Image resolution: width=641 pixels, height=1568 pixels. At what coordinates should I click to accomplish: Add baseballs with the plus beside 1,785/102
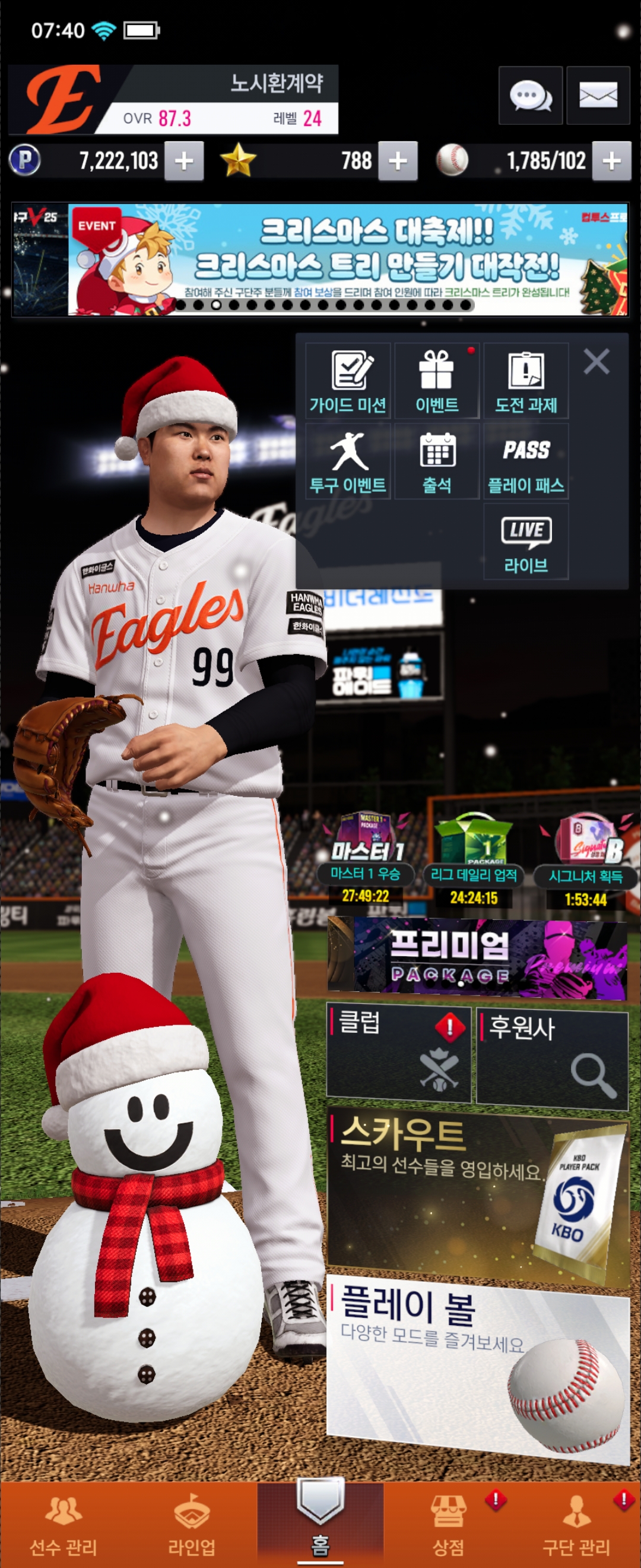tap(611, 162)
